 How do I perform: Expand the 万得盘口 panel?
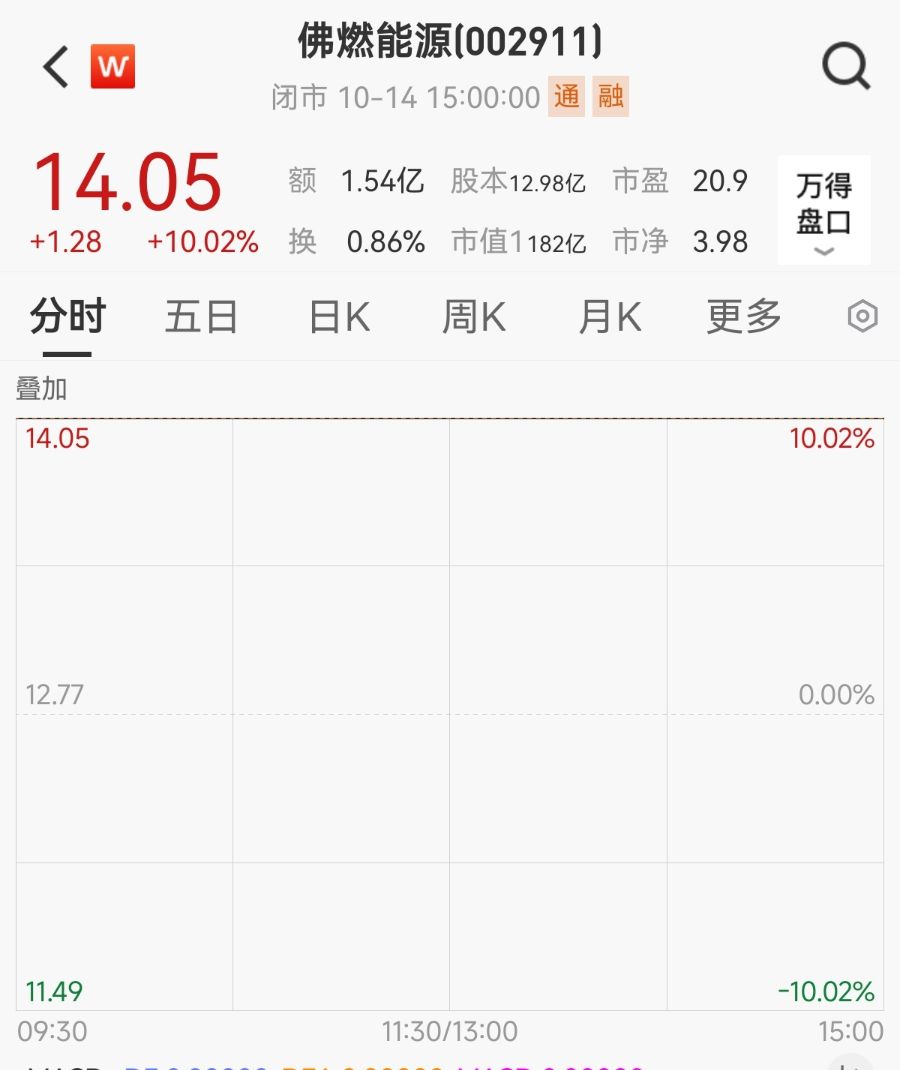coord(824,211)
